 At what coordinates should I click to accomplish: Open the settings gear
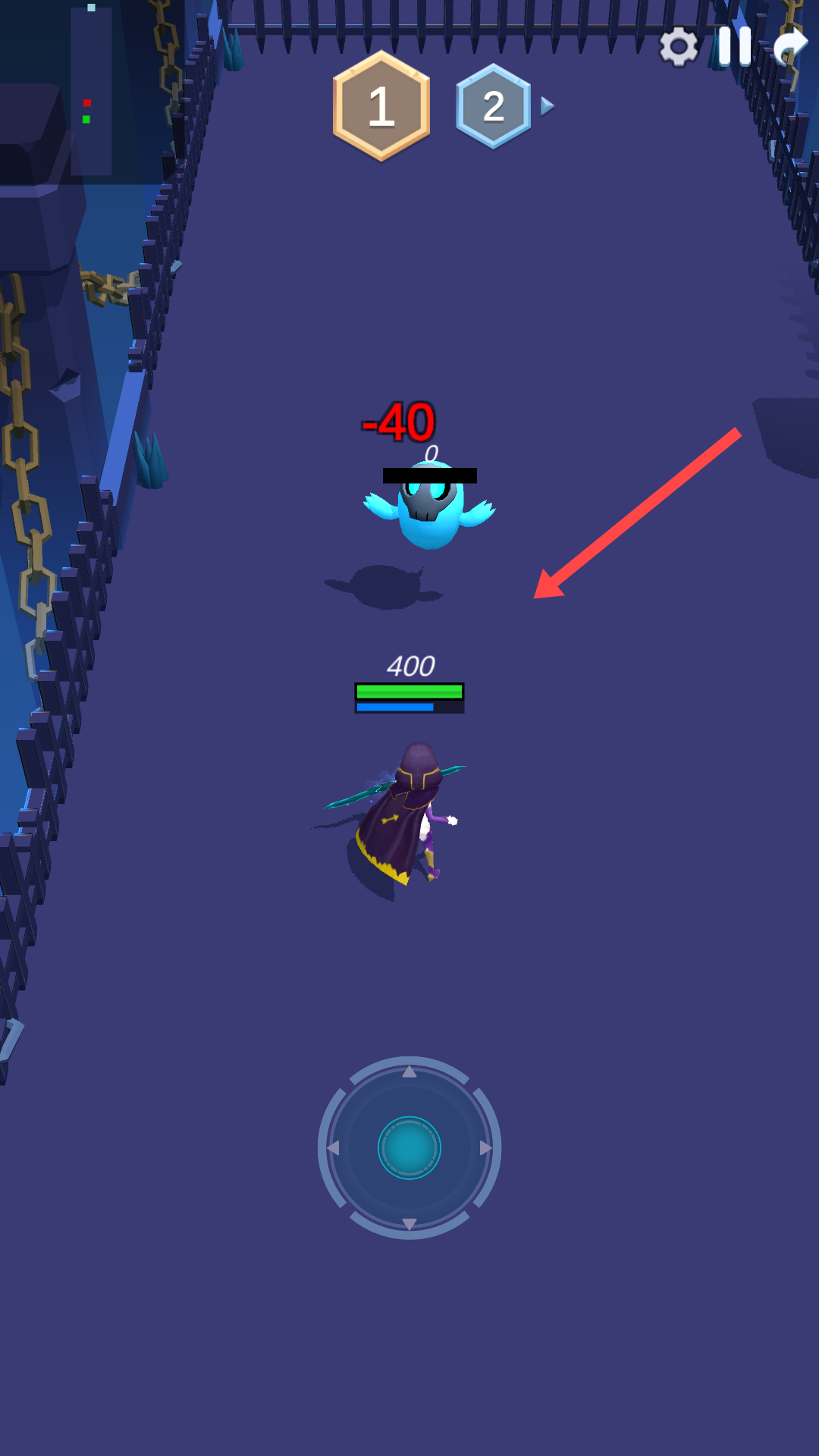[x=678, y=47]
